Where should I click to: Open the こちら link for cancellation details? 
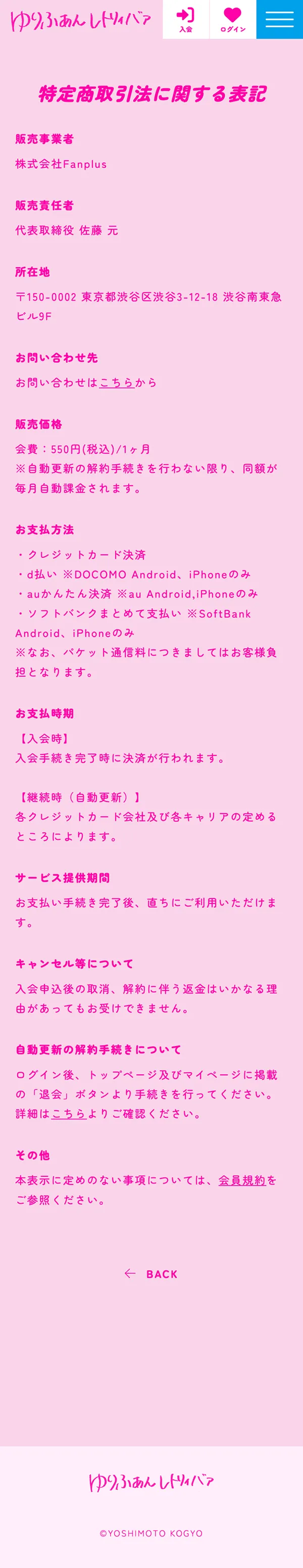[x=69, y=1113]
